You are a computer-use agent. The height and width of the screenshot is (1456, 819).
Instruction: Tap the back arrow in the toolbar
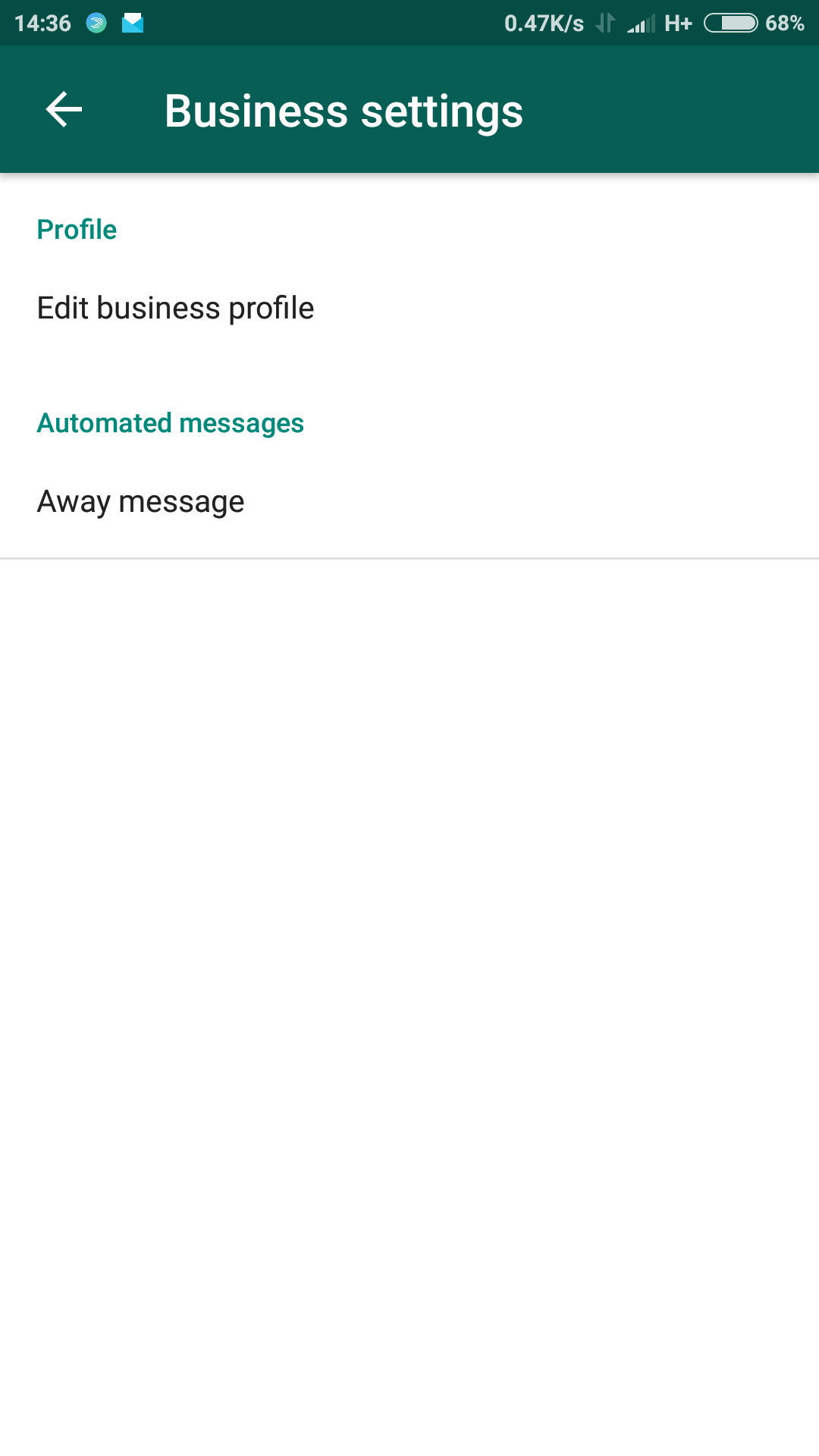[x=64, y=111]
